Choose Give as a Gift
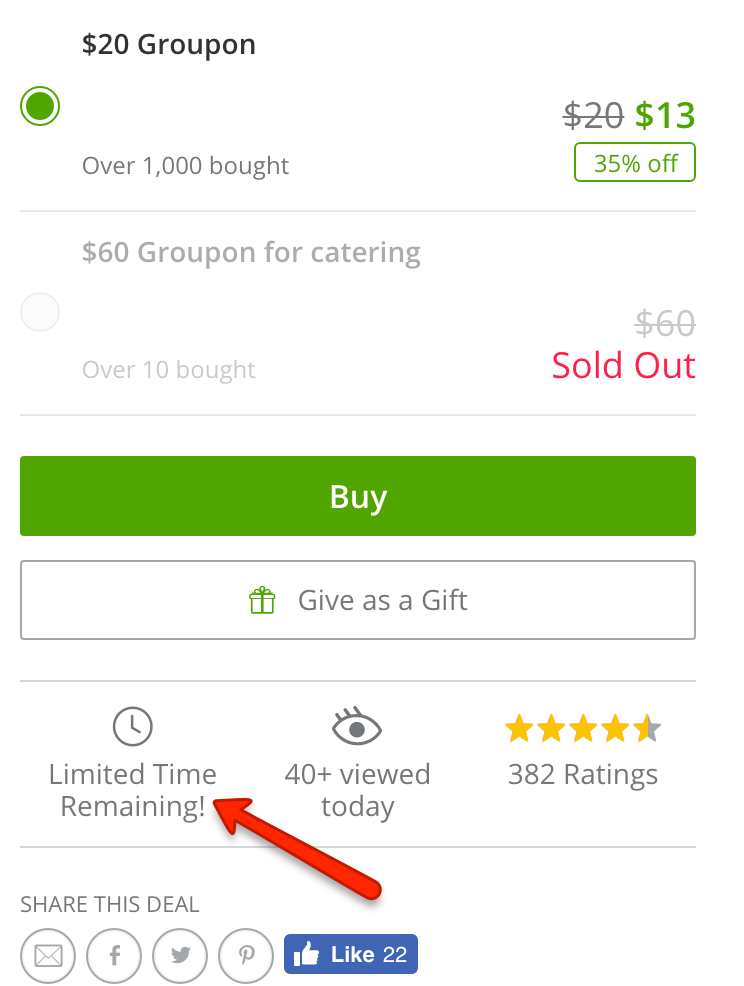This screenshot has width=744, height=986. [358, 600]
